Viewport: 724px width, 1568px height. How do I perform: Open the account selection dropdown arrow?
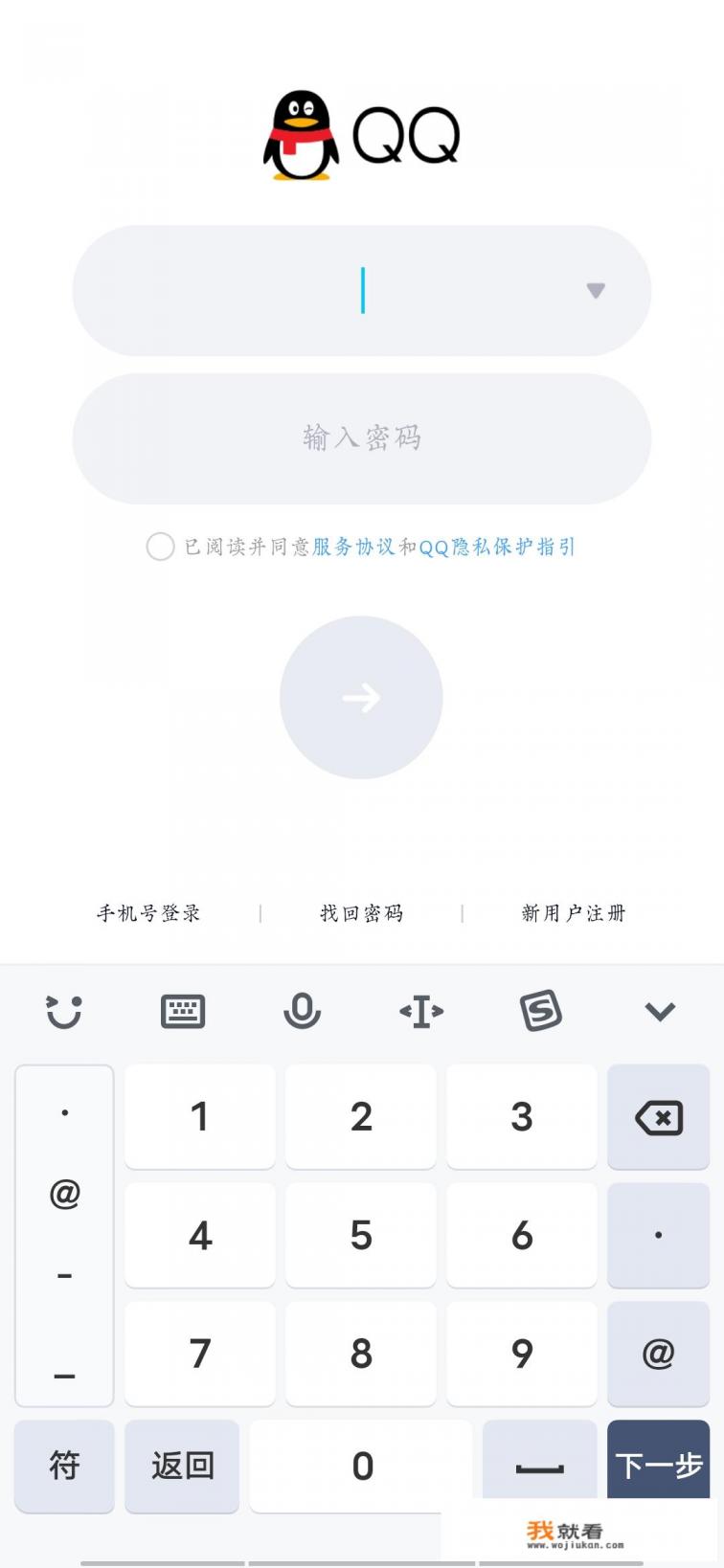click(596, 291)
